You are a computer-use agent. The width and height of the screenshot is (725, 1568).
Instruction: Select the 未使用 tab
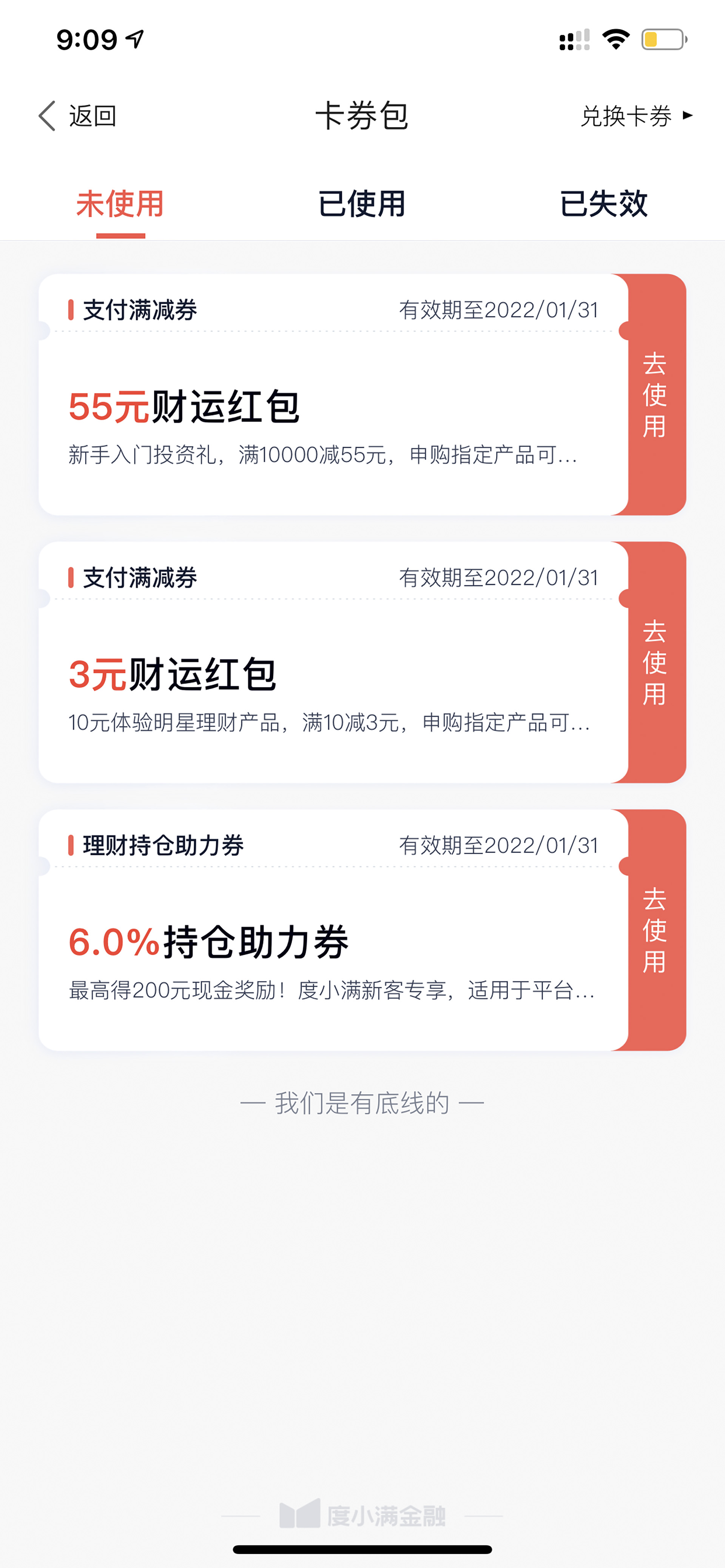(x=120, y=204)
